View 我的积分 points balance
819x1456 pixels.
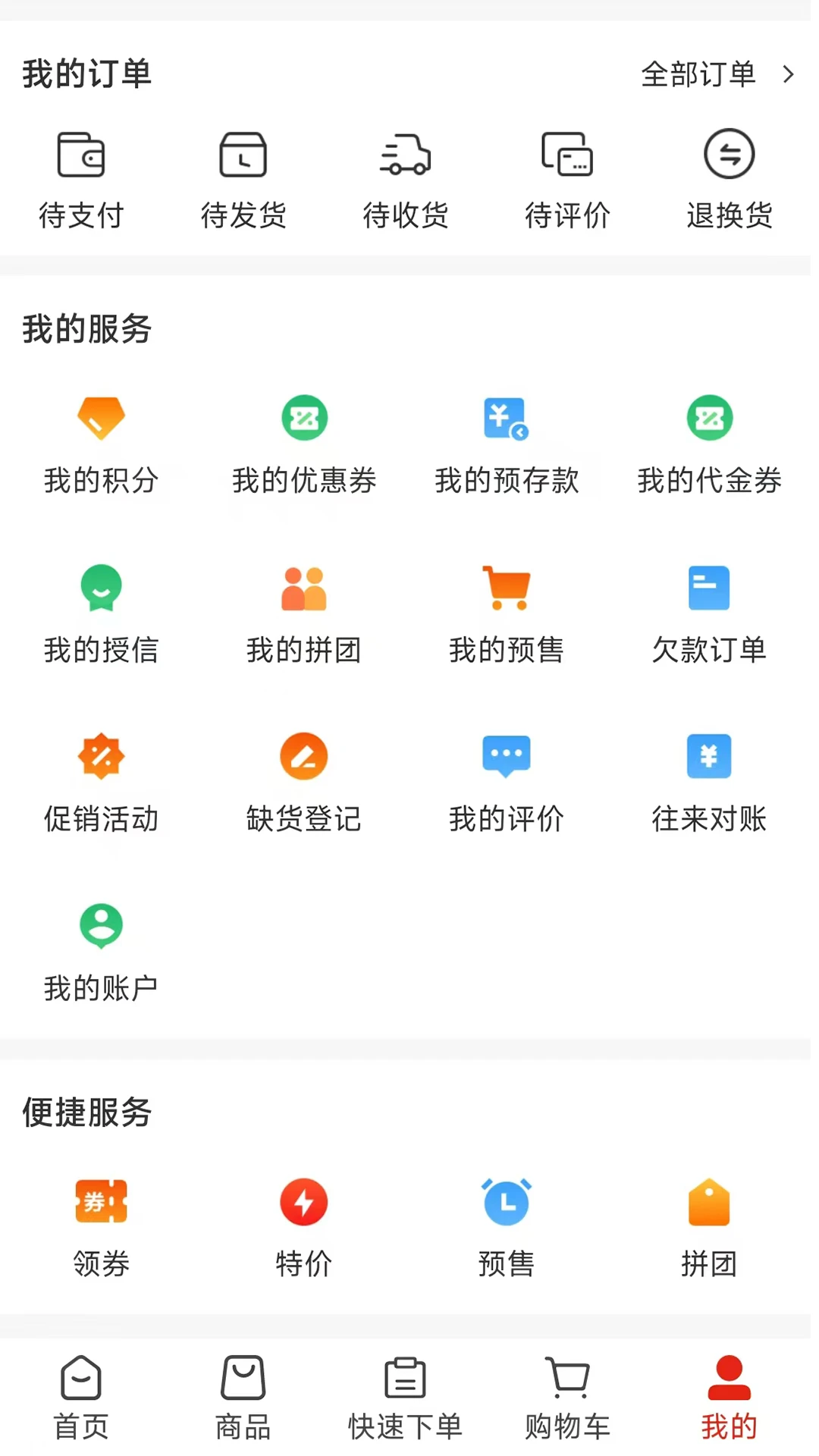tap(101, 444)
